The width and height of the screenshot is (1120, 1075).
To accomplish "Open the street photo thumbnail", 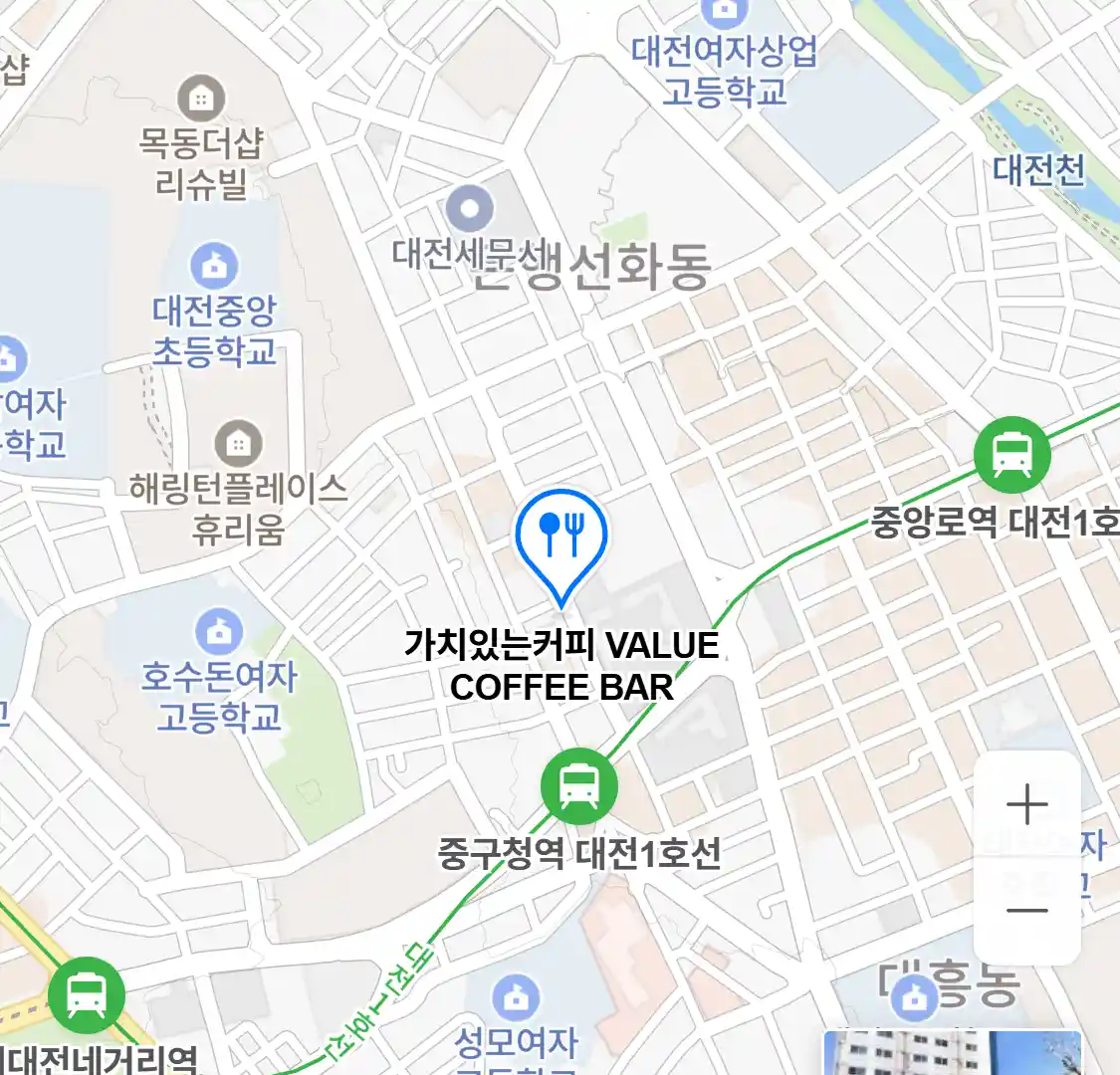I will click(951, 1053).
